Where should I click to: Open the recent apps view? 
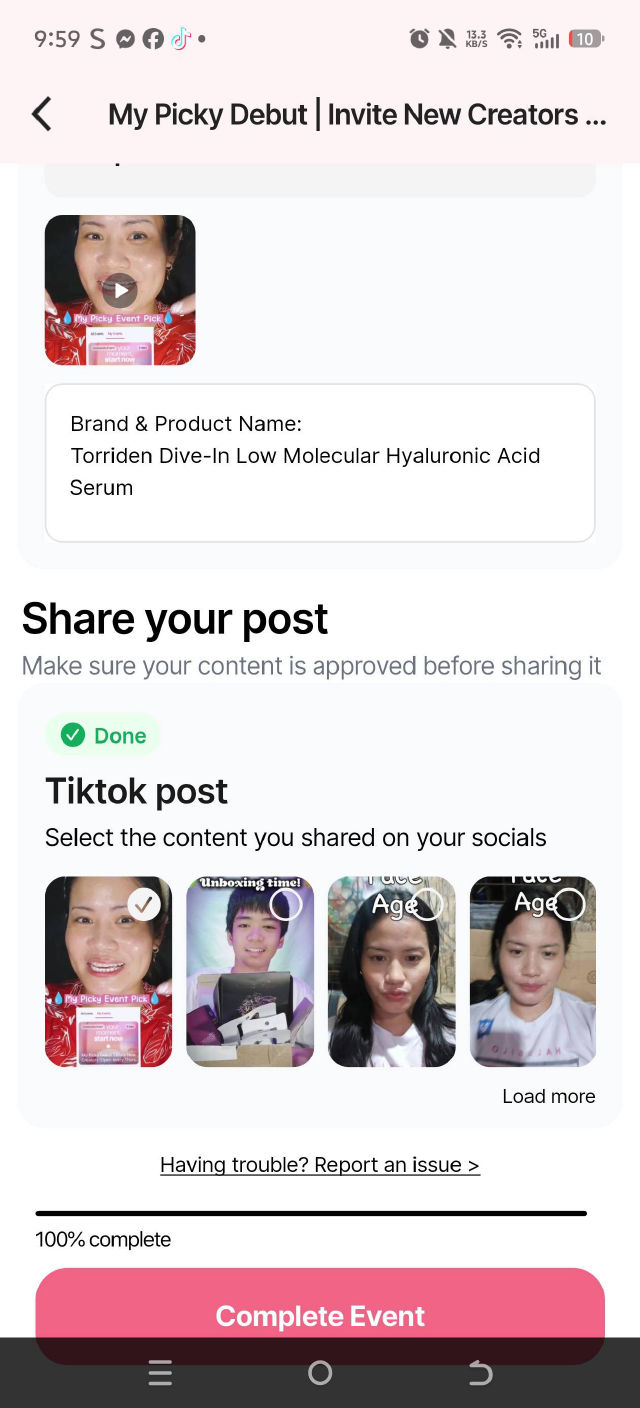[x=160, y=1373]
